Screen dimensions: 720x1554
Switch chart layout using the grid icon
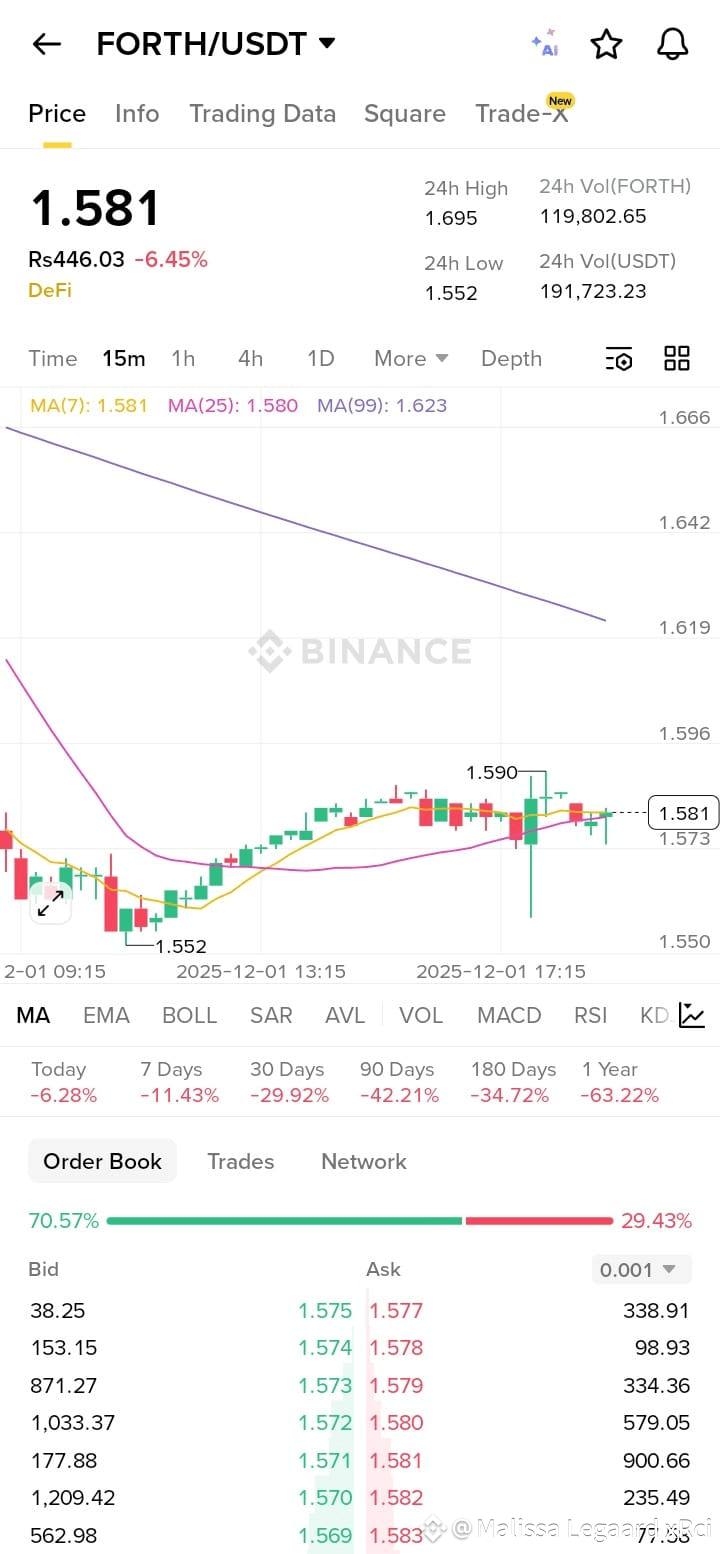[676, 358]
